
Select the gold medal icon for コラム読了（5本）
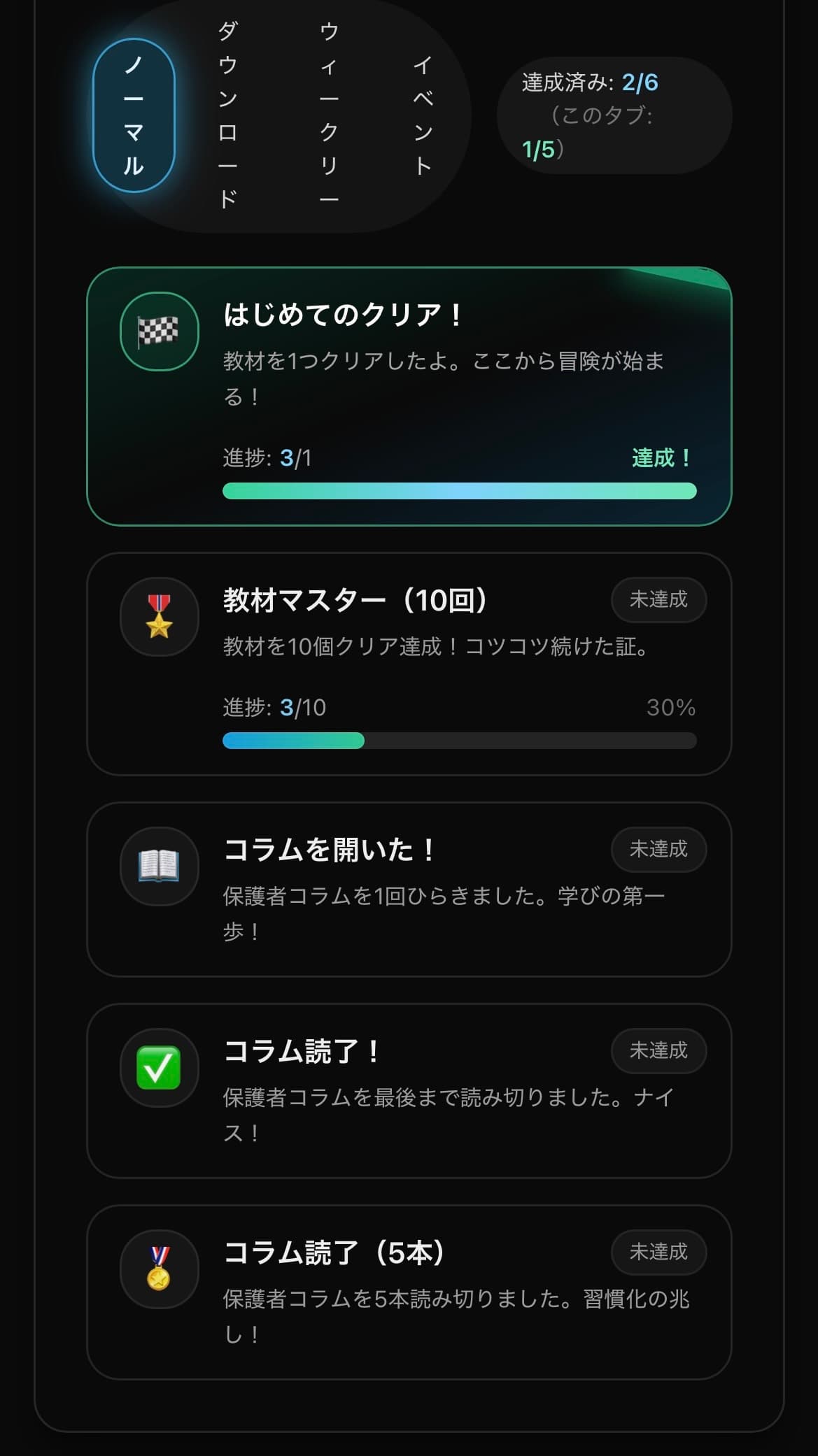160,1271
